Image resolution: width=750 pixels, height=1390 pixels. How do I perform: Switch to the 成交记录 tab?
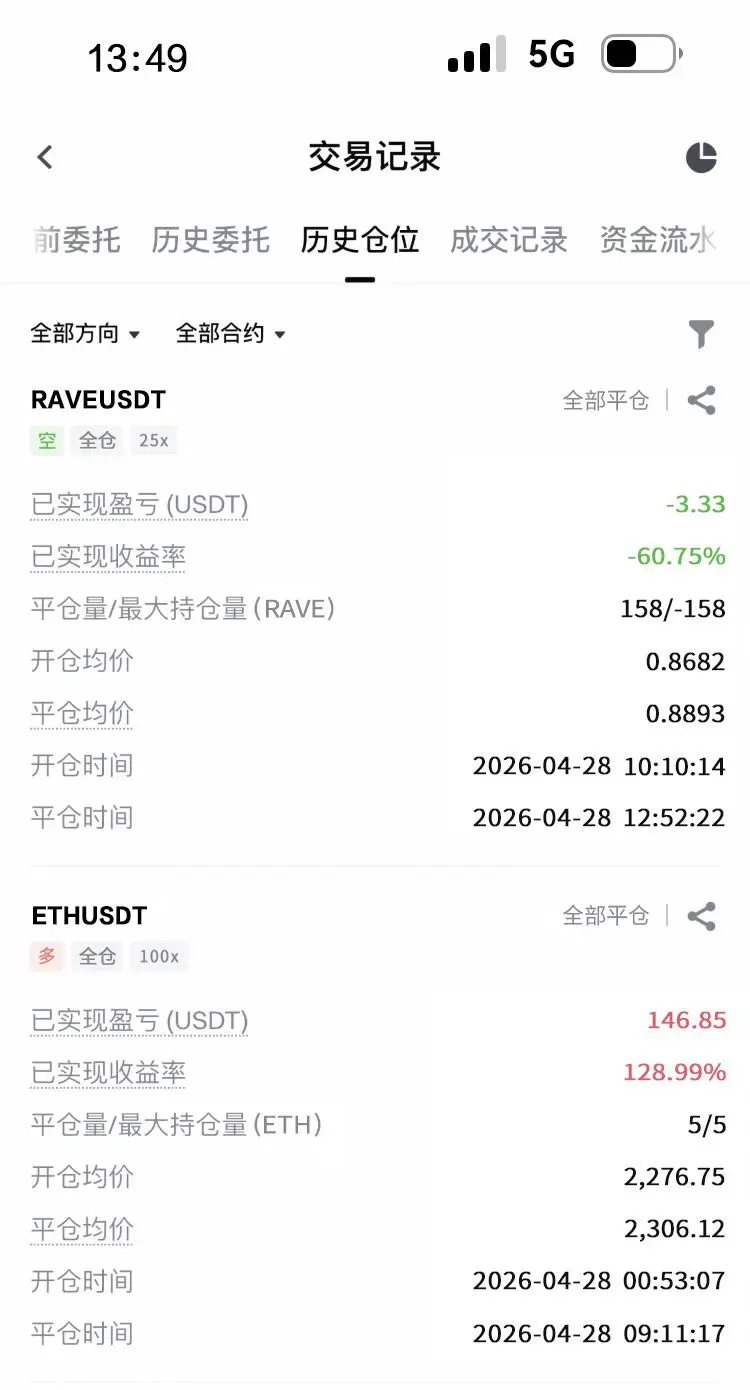[x=509, y=240]
